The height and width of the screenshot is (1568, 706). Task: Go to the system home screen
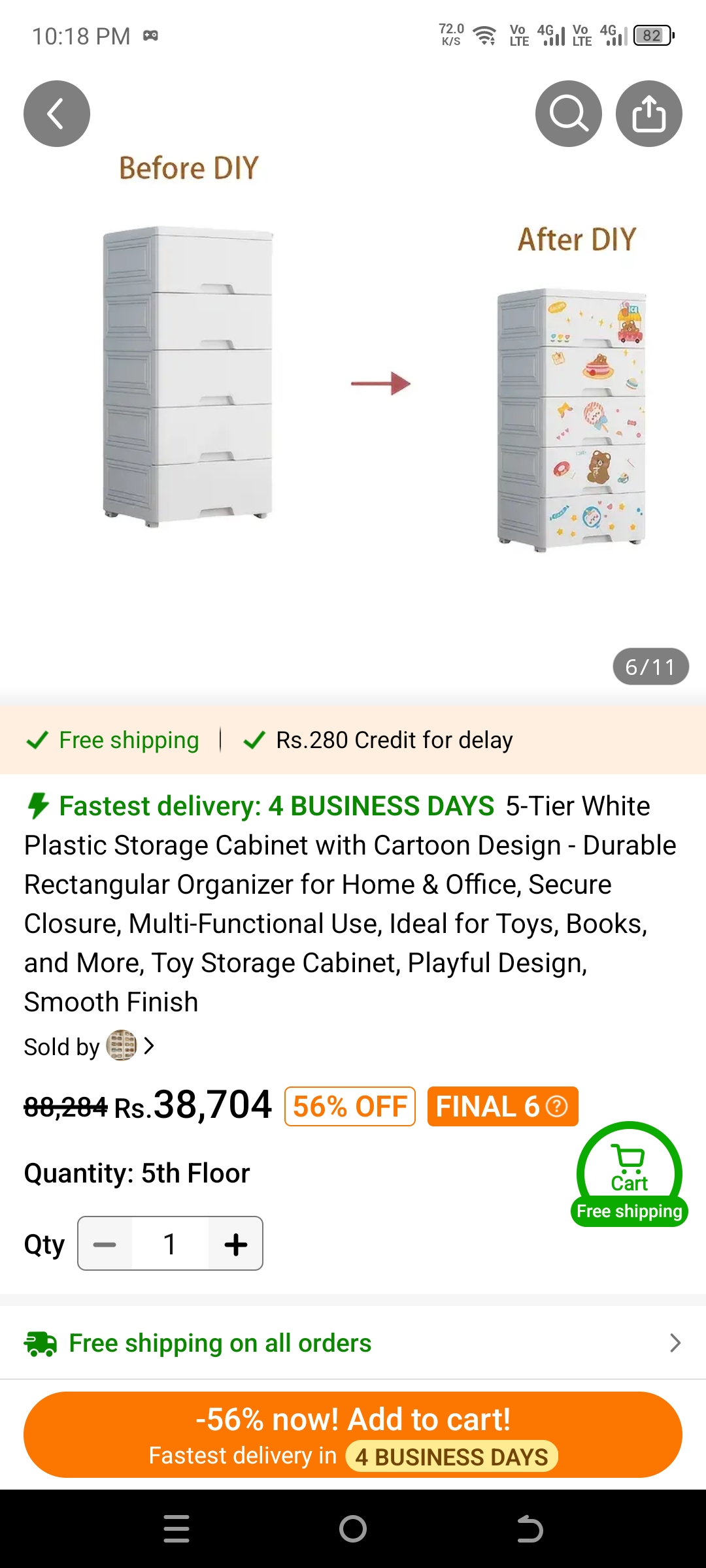pyautogui.click(x=353, y=1529)
